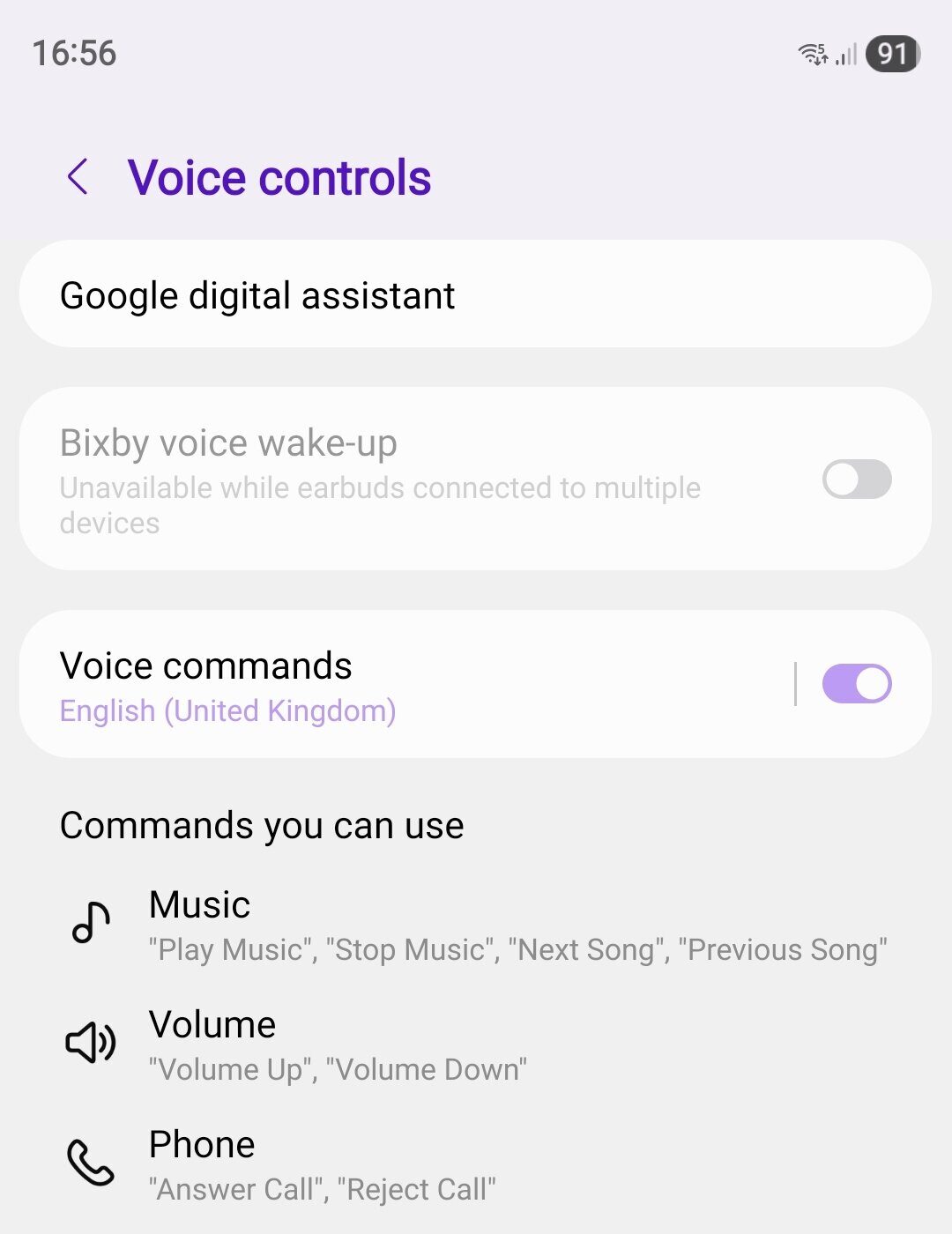Screen dimensions: 952x1234
Task: Tap English (United Kingdom) to change language
Action: tap(227, 710)
